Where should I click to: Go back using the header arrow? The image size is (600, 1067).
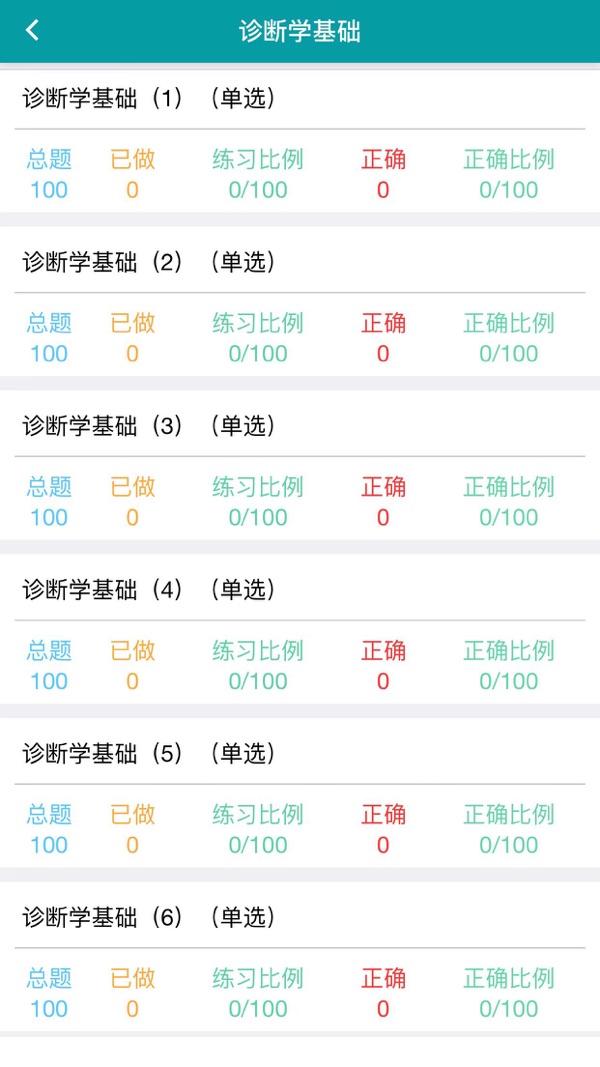click(x=32, y=30)
